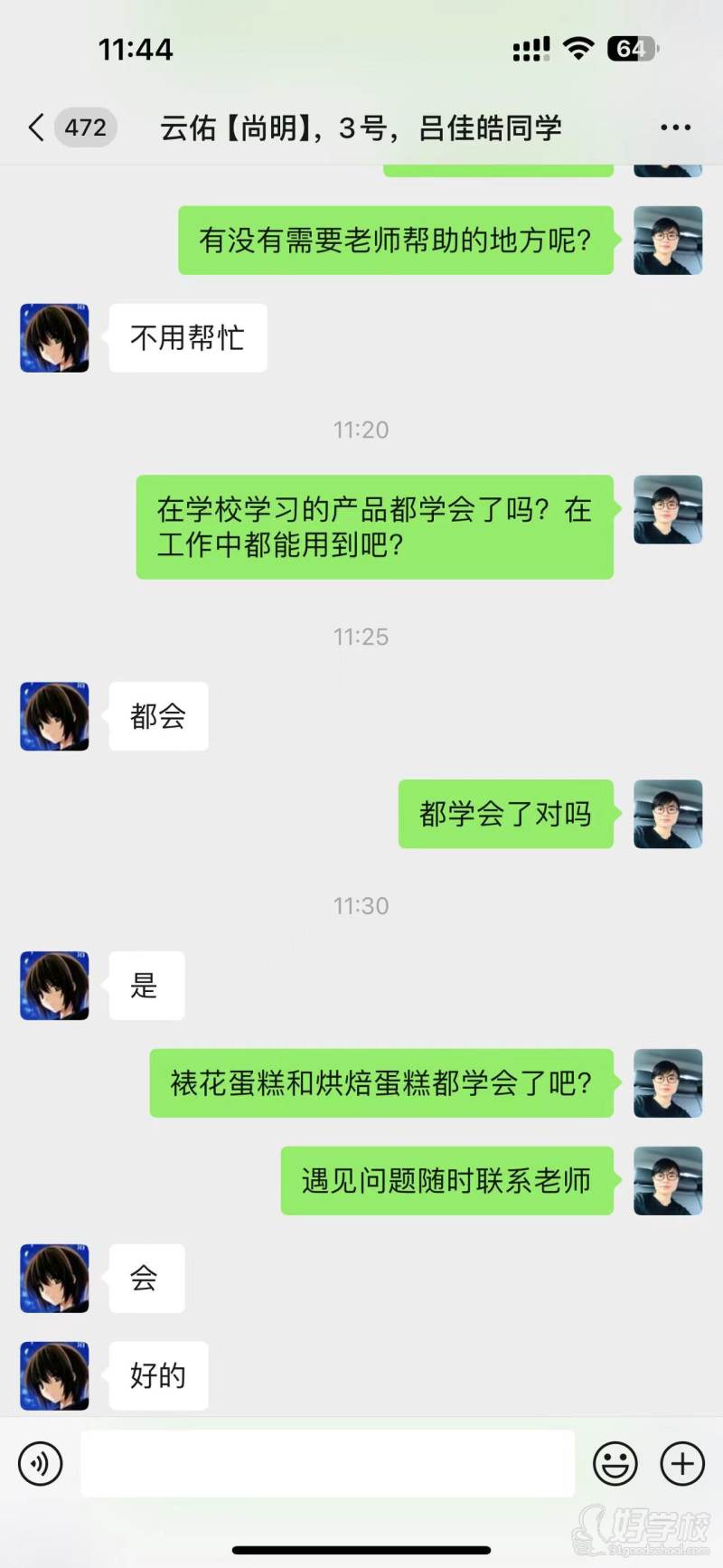The image size is (723, 1568).
Task: Switch to voice input mode
Action: 41,1463
